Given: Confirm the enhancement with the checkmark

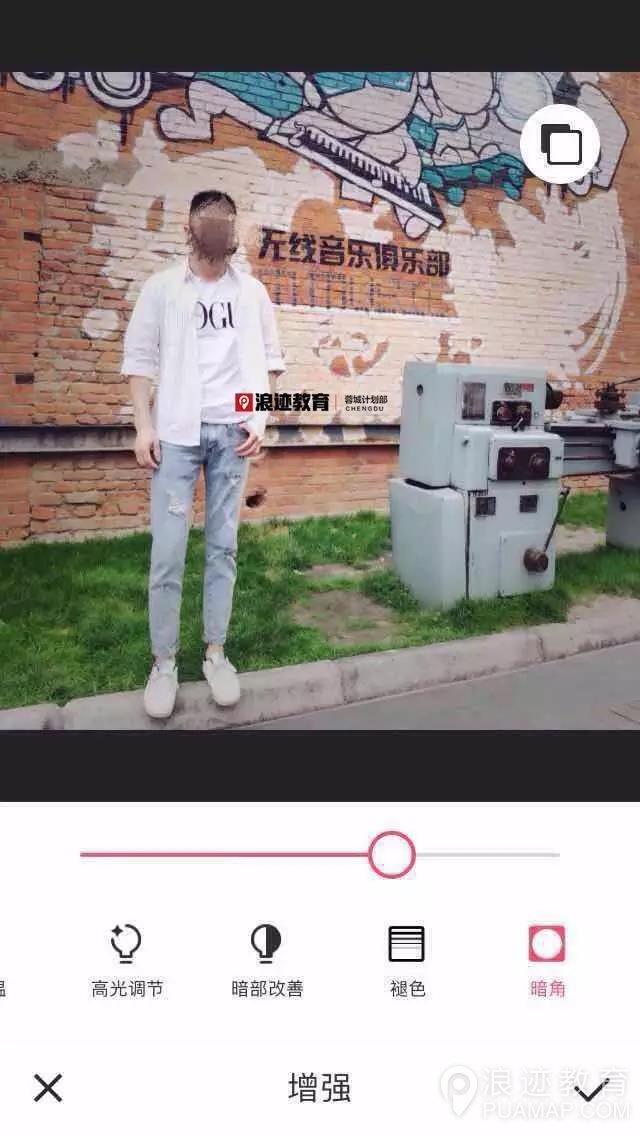Looking at the screenshot, I should [592, 1088].
